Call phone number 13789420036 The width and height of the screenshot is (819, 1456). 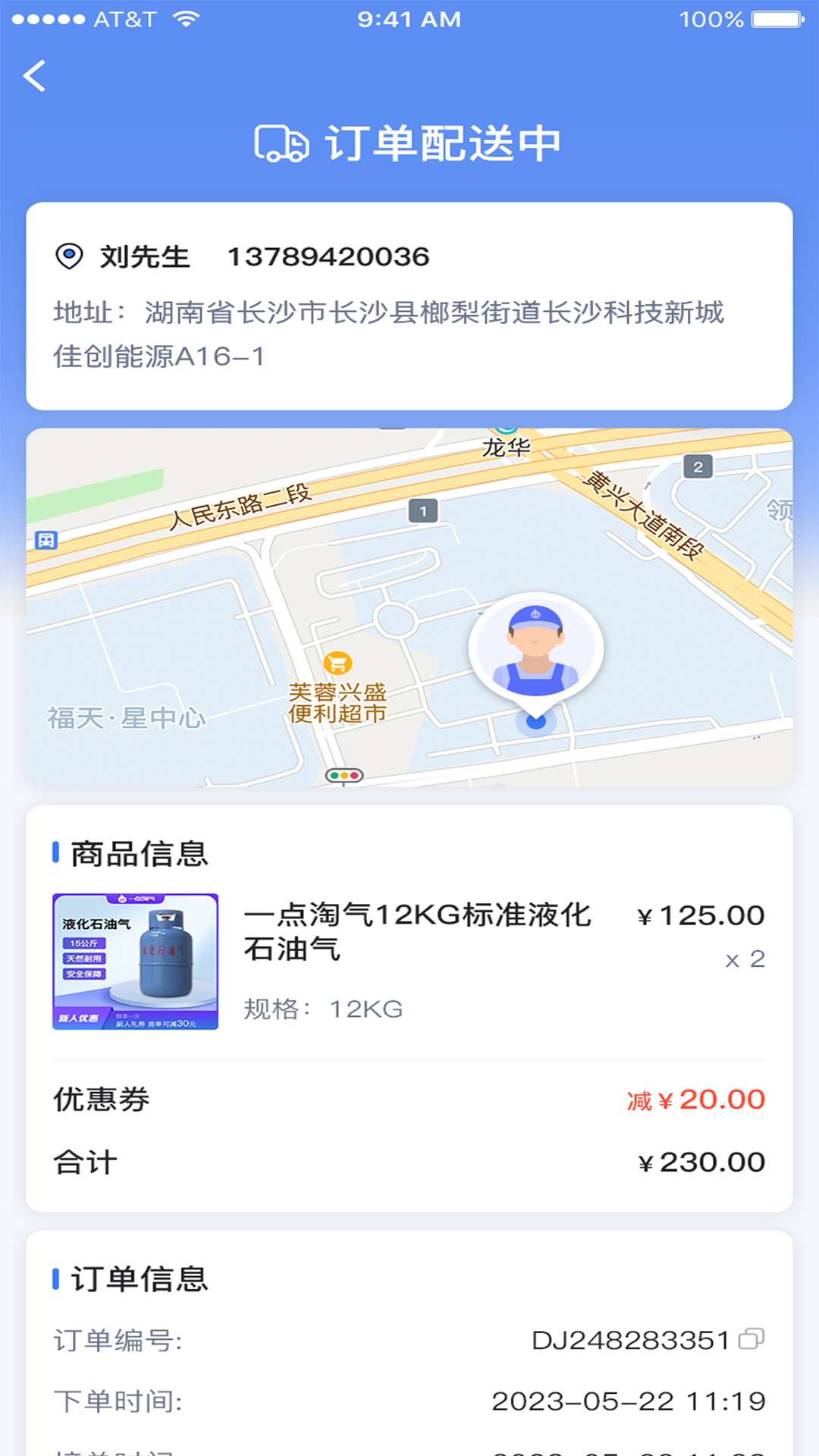[328, 256]
